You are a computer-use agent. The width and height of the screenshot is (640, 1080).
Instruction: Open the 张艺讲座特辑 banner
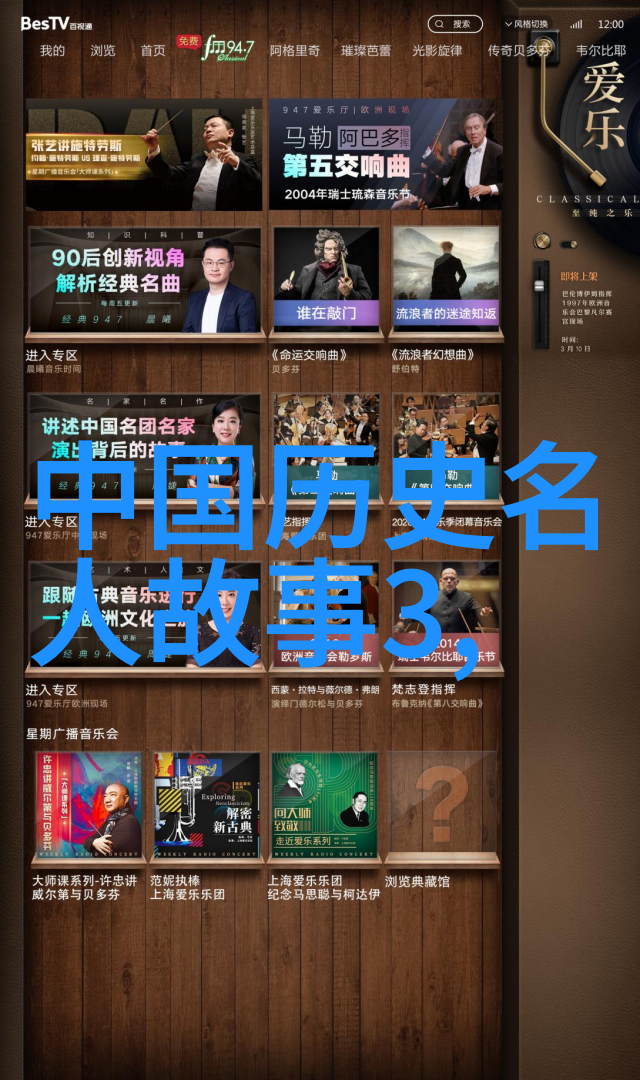pos(144,154)
